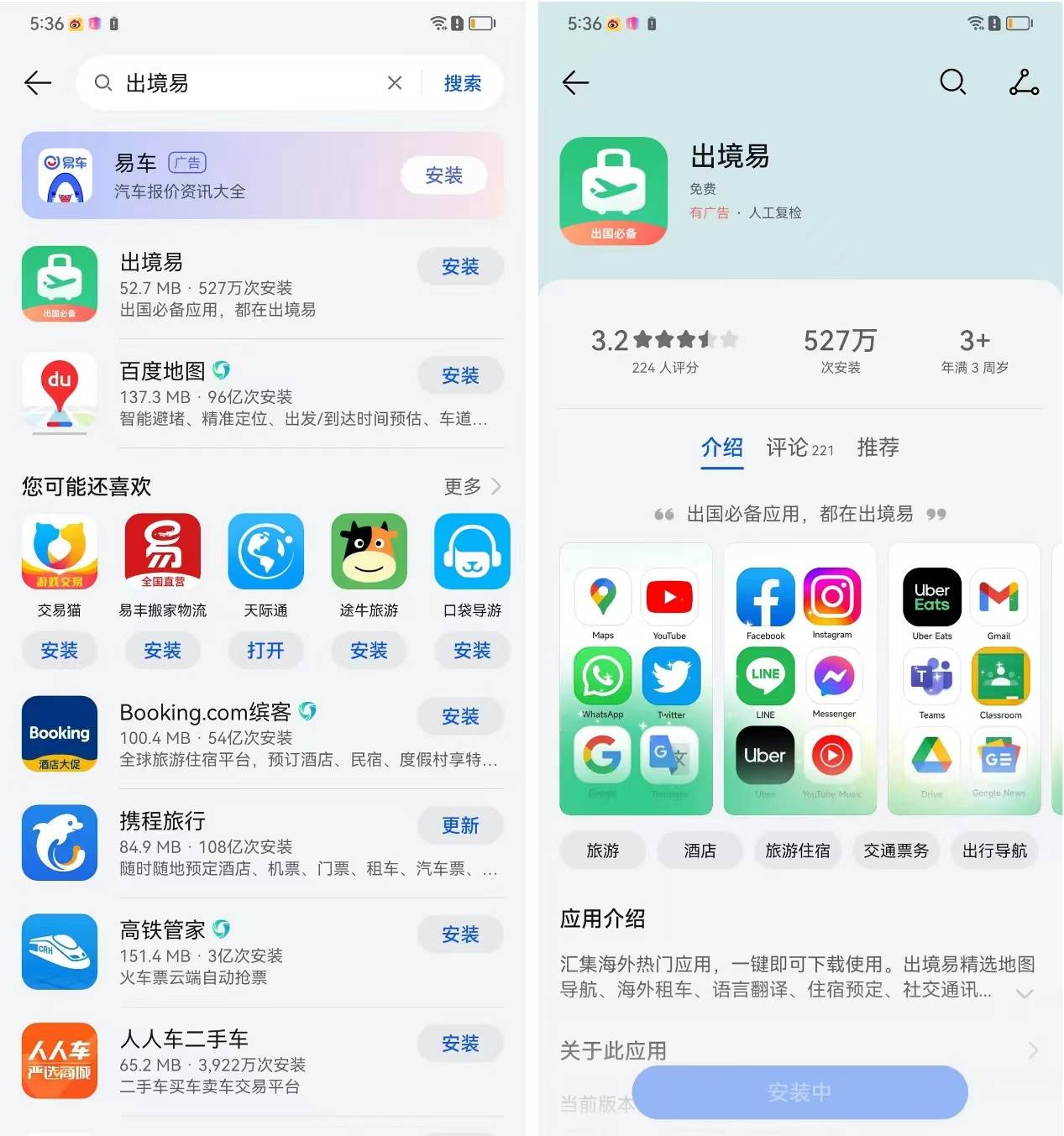Viewport: 1064px width, 1136px height.
Task: Update 携程旅行
Action: coord(459,825)
